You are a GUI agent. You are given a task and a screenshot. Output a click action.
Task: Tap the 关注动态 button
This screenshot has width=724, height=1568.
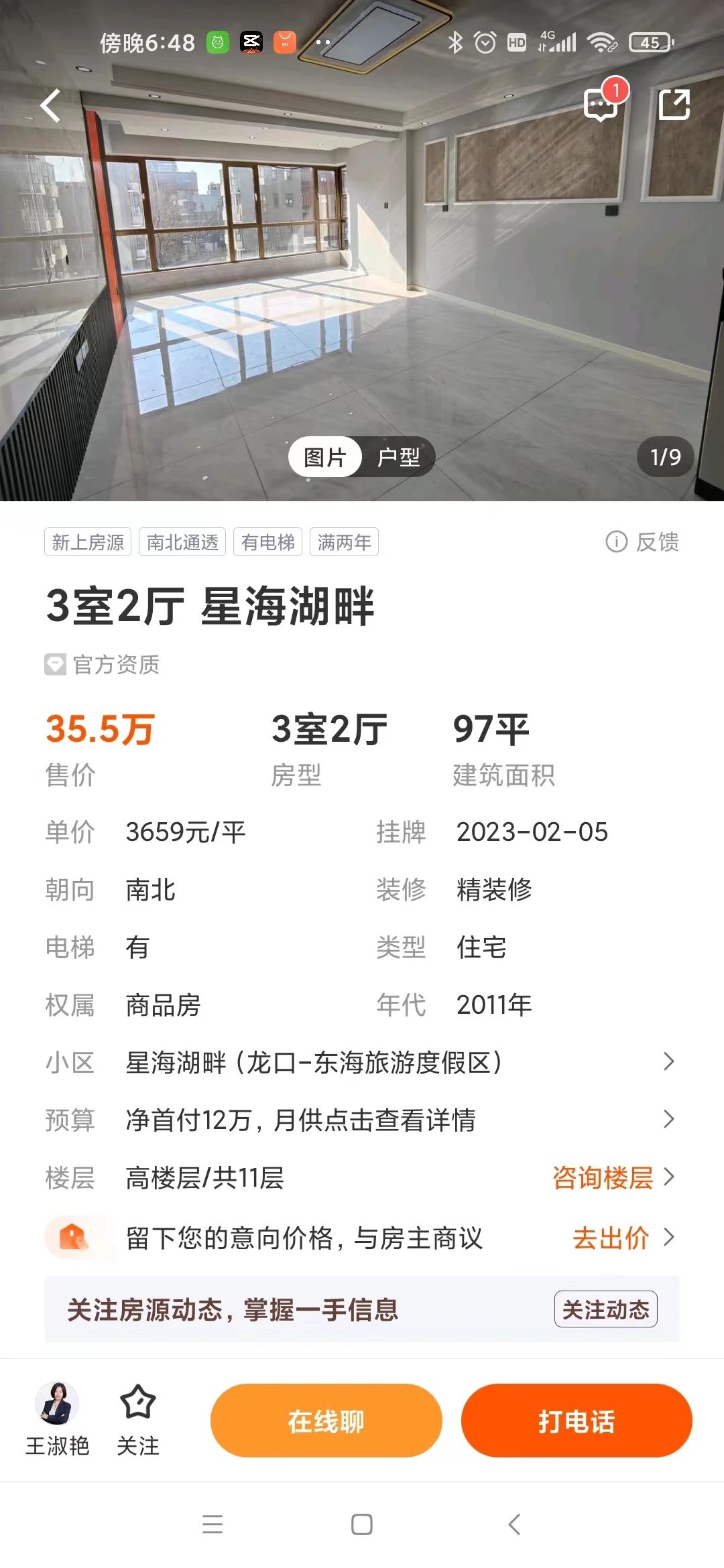tap(605, 1309)
